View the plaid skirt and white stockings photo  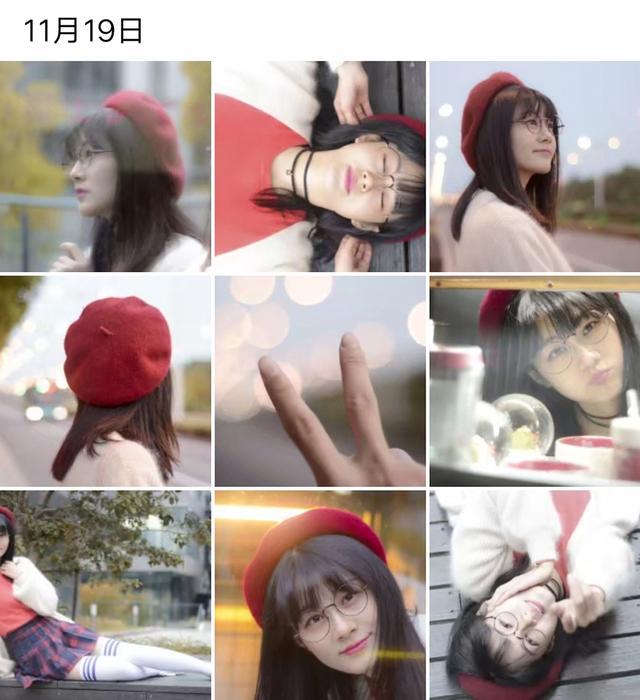click(105, 594)
